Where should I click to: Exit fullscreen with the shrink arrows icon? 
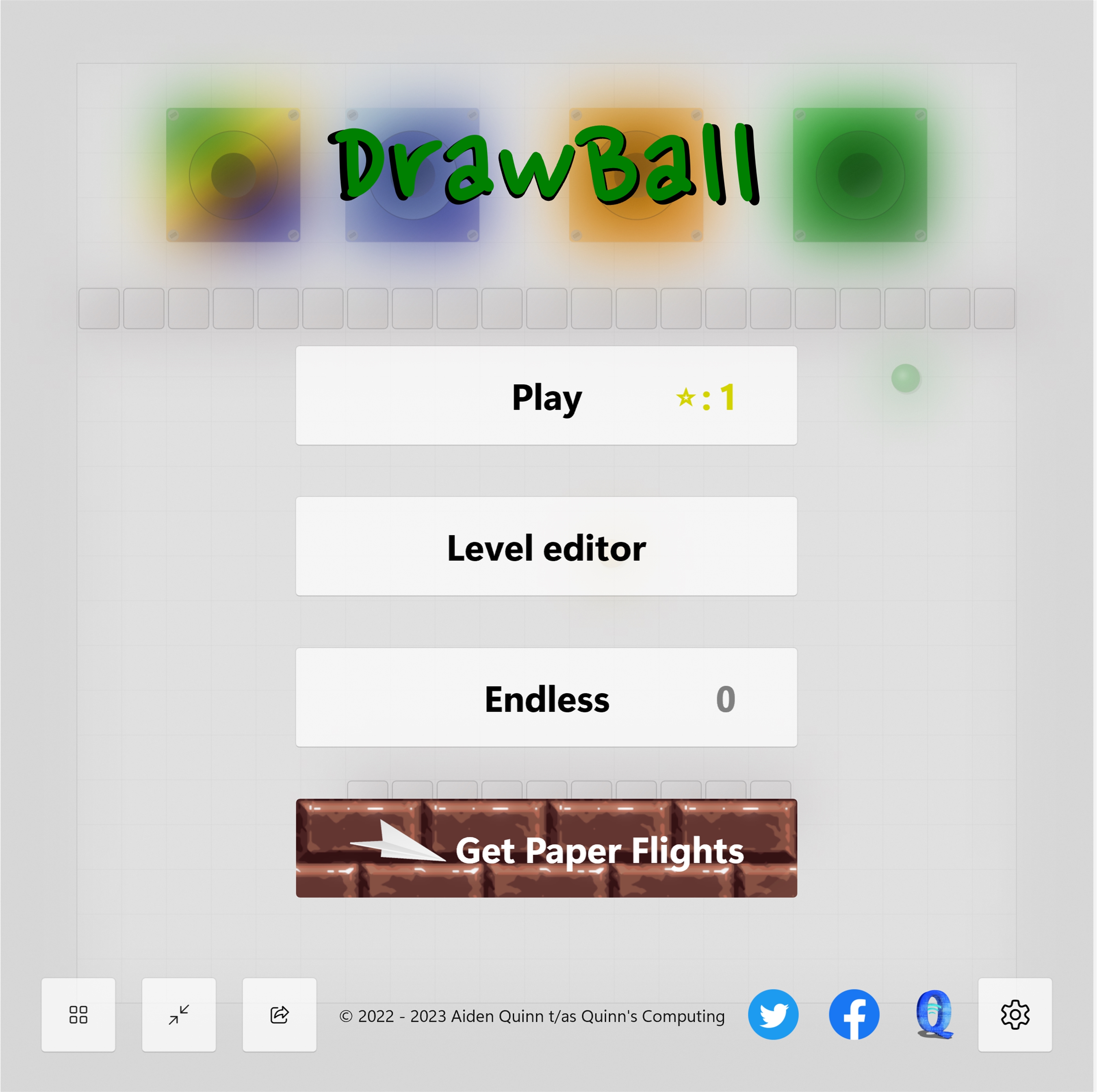(x=179, y=1015)
